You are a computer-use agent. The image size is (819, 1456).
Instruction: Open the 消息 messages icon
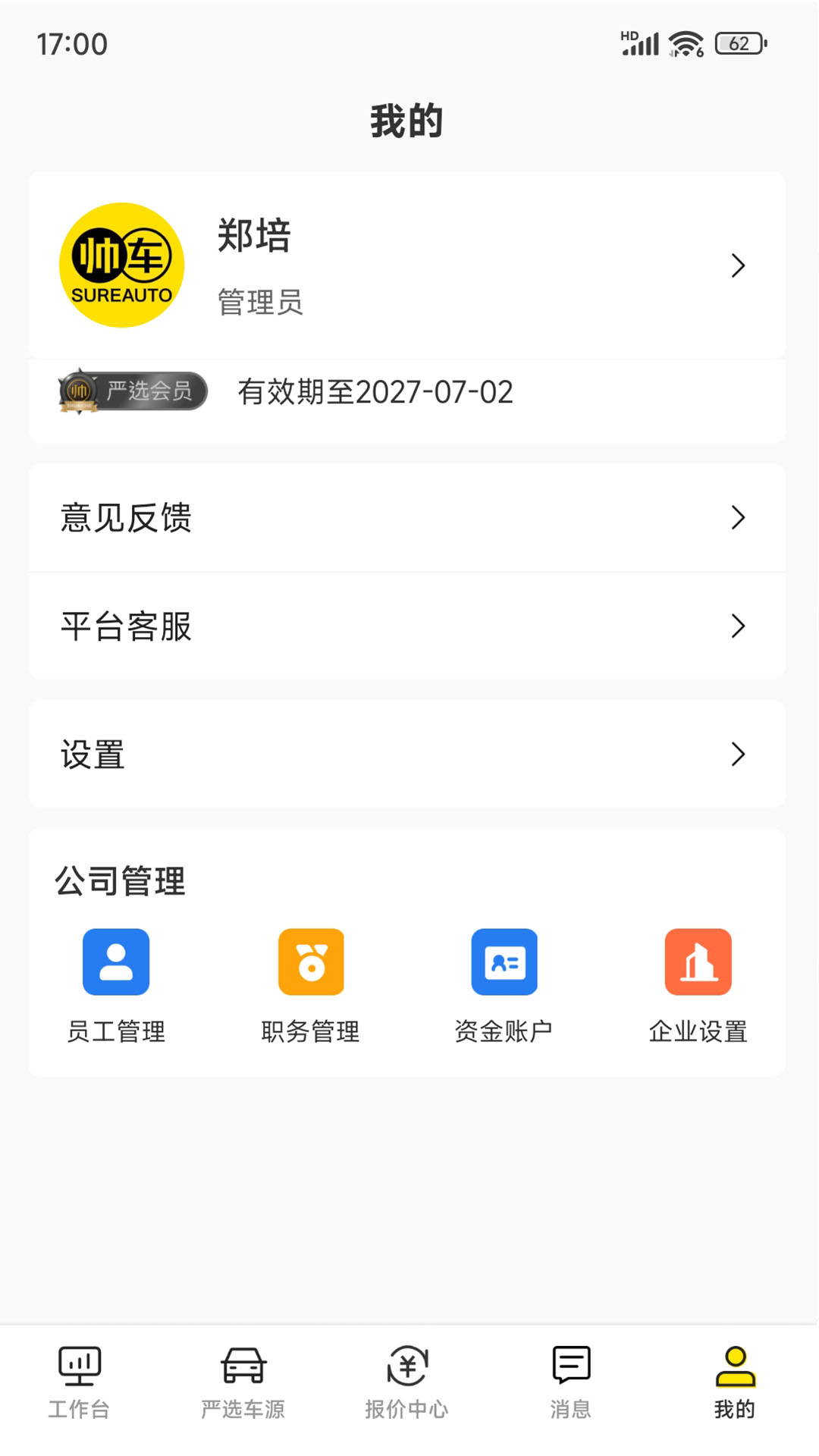tap(571, 1367)
